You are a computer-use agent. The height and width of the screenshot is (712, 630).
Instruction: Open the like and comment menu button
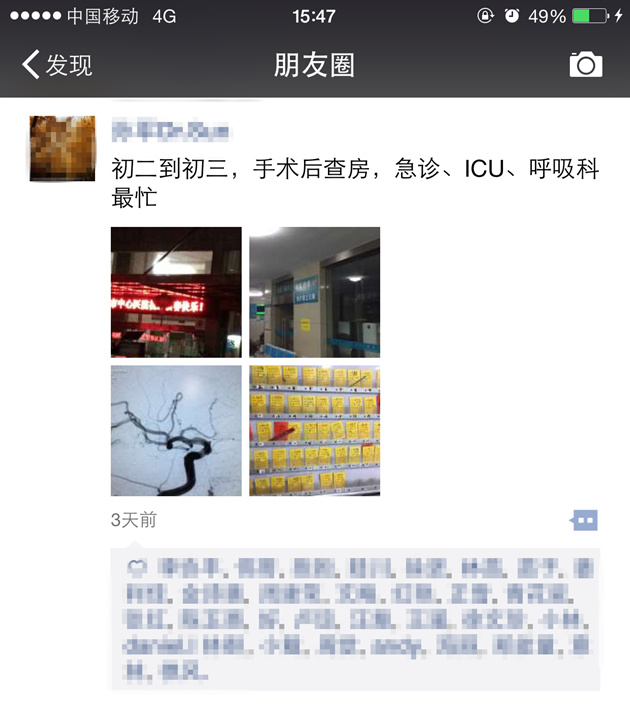pyautogui.click(x=584, y=520)
